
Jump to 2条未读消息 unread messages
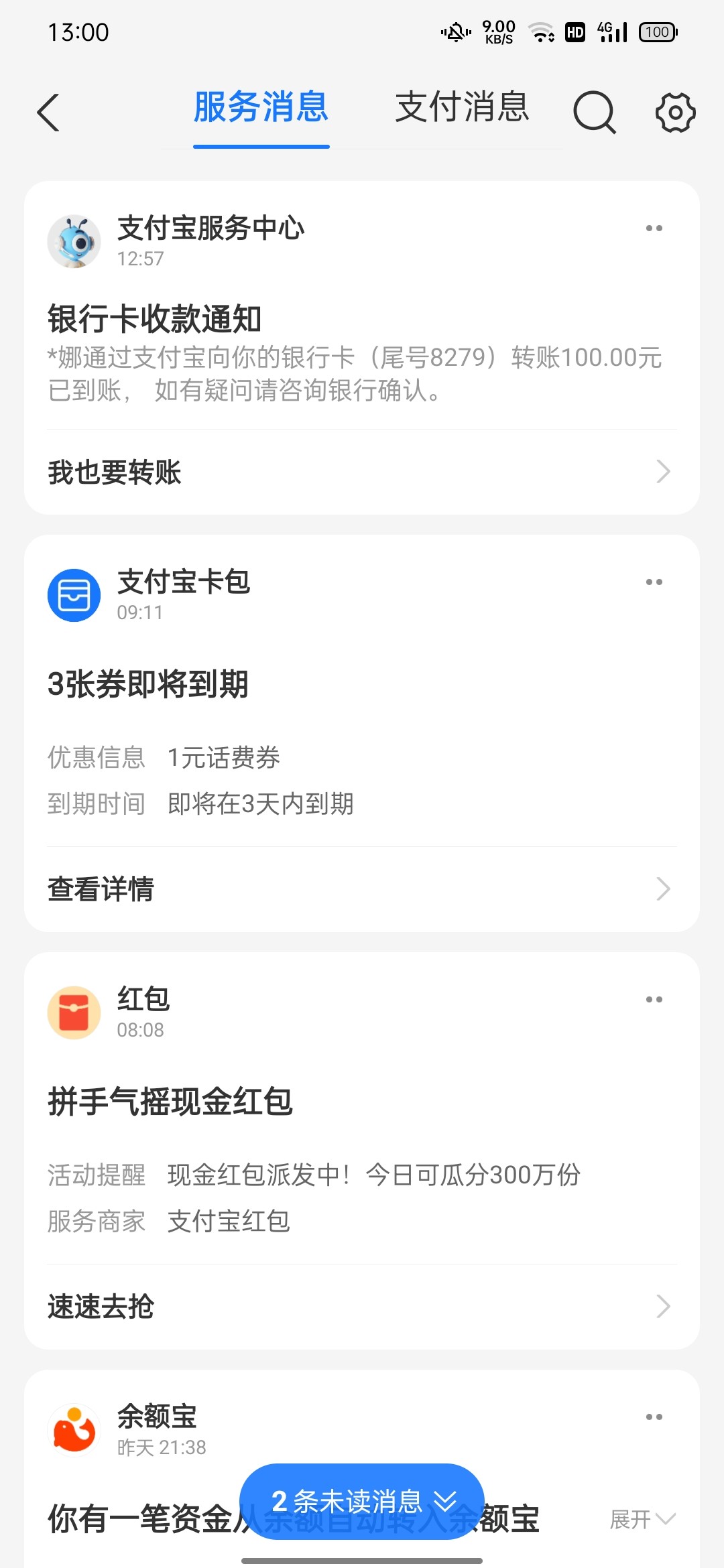point(362,1502)
